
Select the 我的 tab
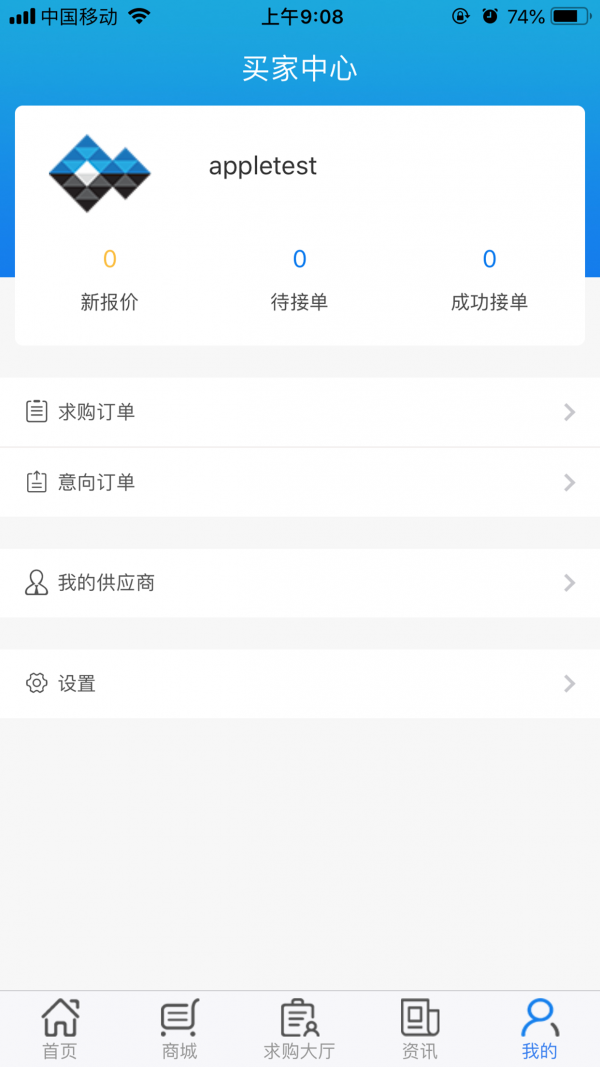pyautogui.click(x=539, y=1029)
